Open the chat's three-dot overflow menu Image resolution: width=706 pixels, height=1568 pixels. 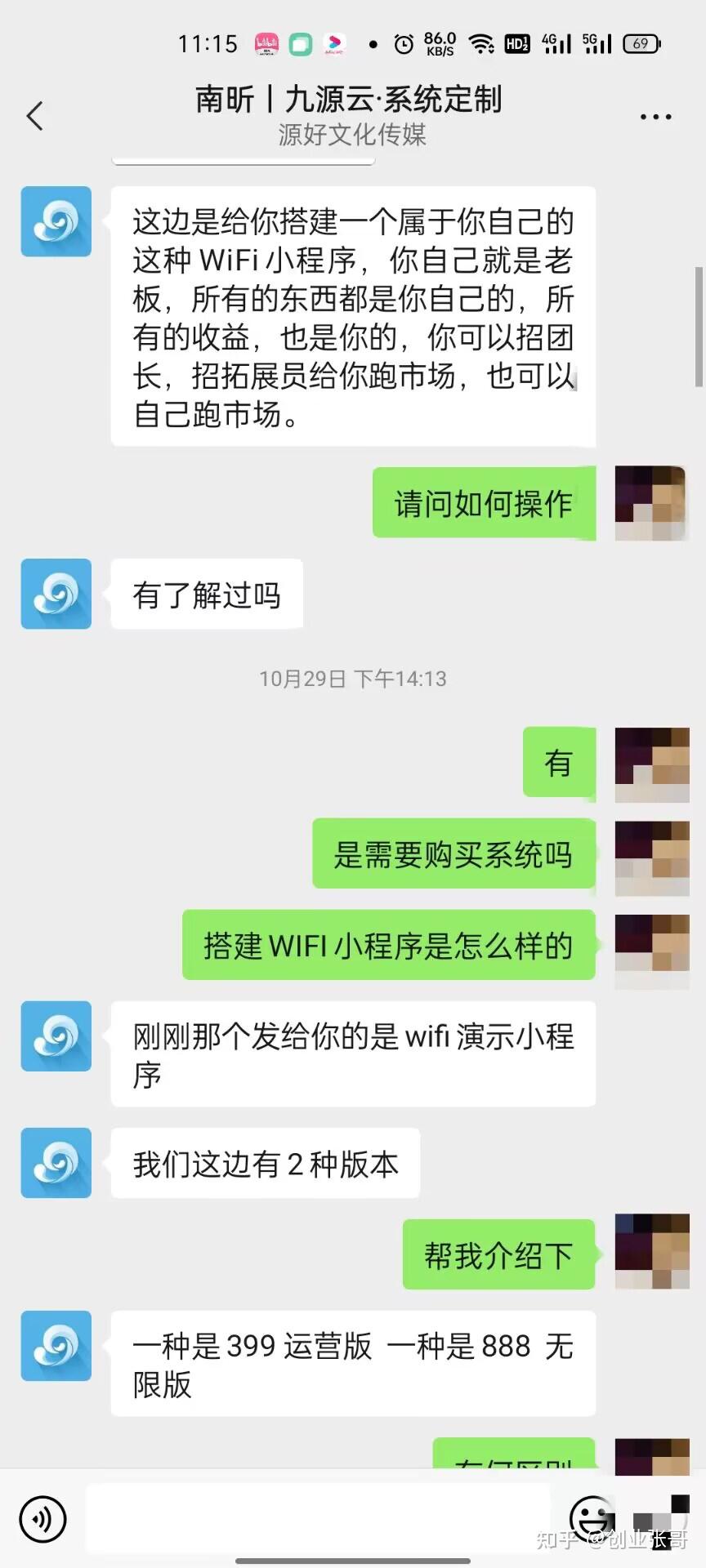[655, 118]
